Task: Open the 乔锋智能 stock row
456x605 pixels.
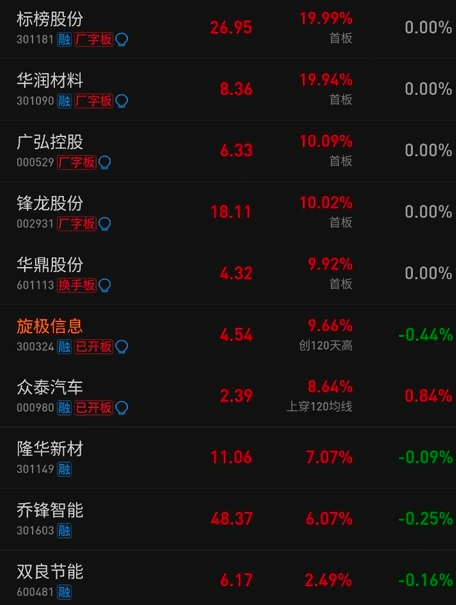Action: (x=228, y=519)
